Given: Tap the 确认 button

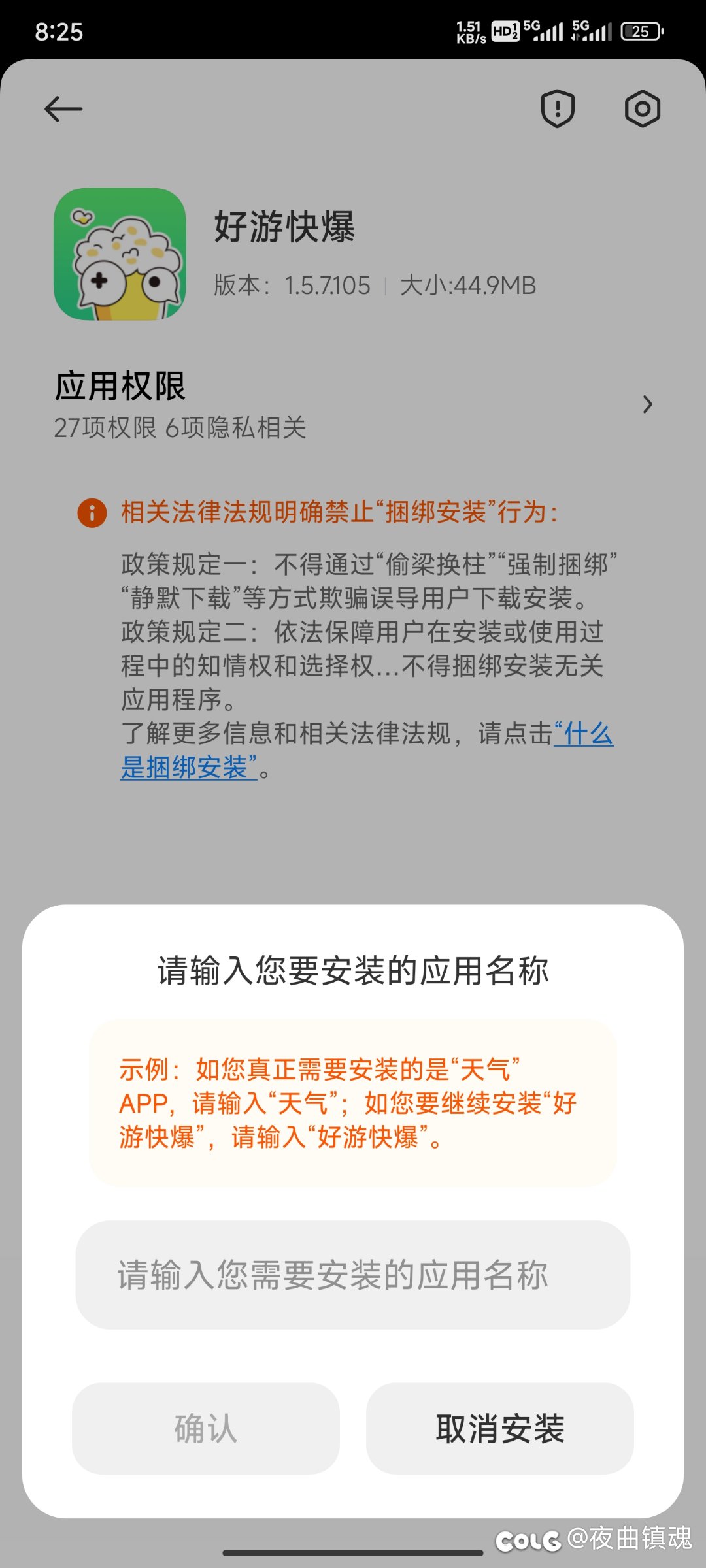Looking at the screenshot, I should 206,1428.
